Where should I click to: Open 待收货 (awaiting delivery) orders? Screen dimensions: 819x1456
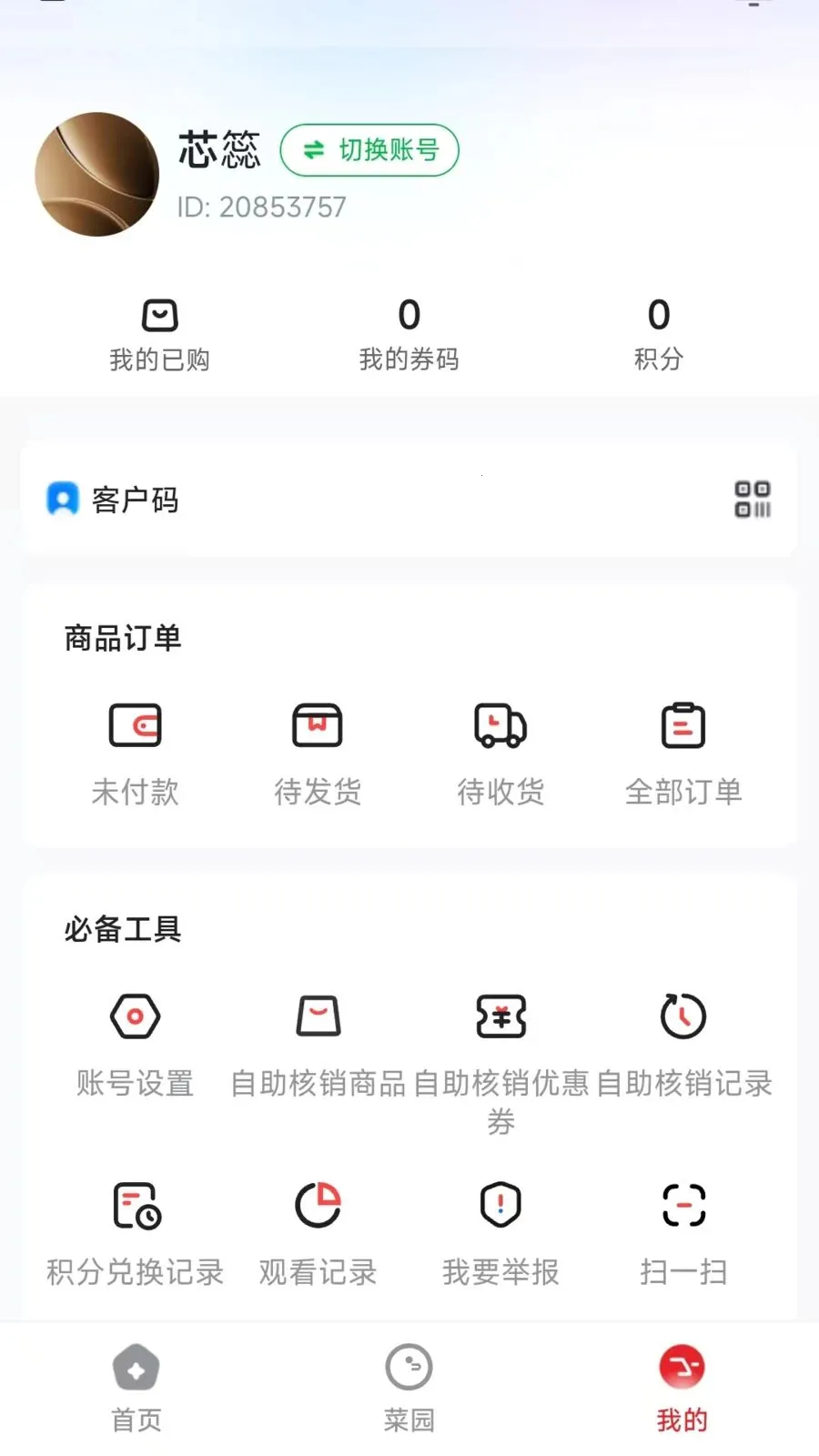500,751
